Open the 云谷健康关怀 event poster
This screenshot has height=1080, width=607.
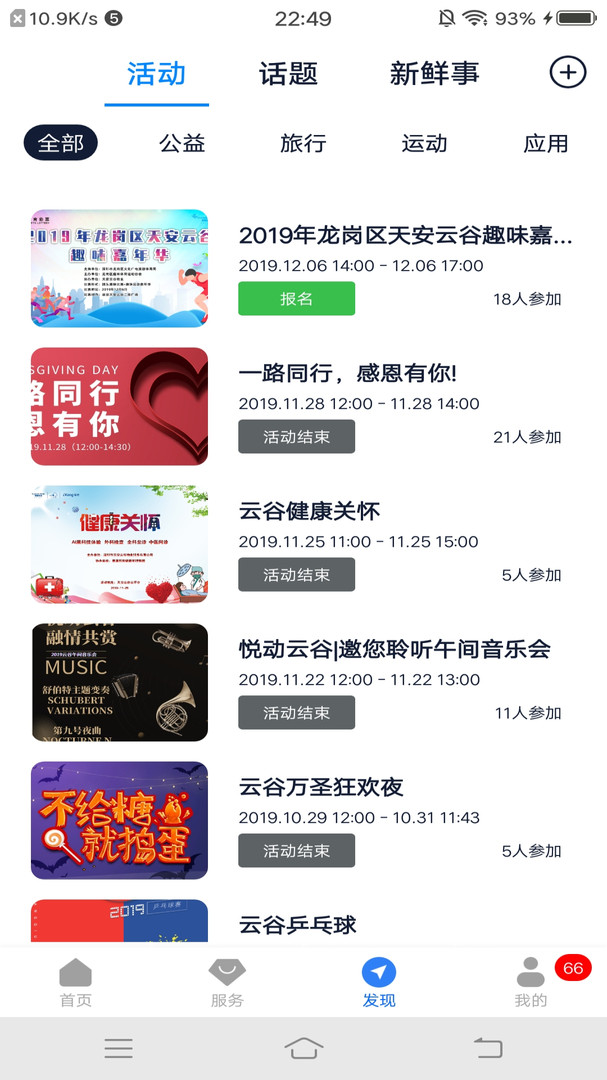tap(119, 544)
